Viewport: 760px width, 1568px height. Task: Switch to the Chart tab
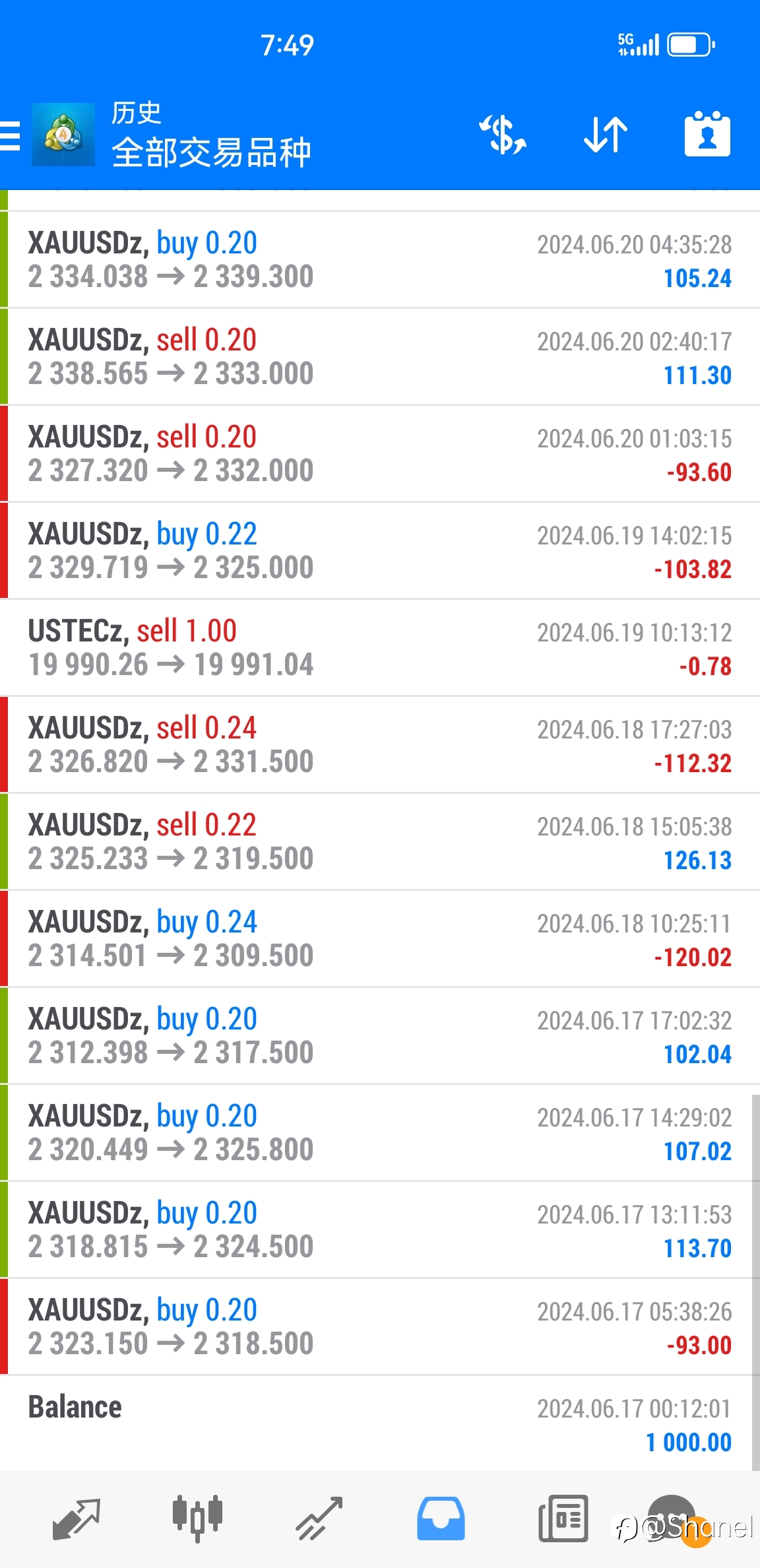click(197, 1519)
